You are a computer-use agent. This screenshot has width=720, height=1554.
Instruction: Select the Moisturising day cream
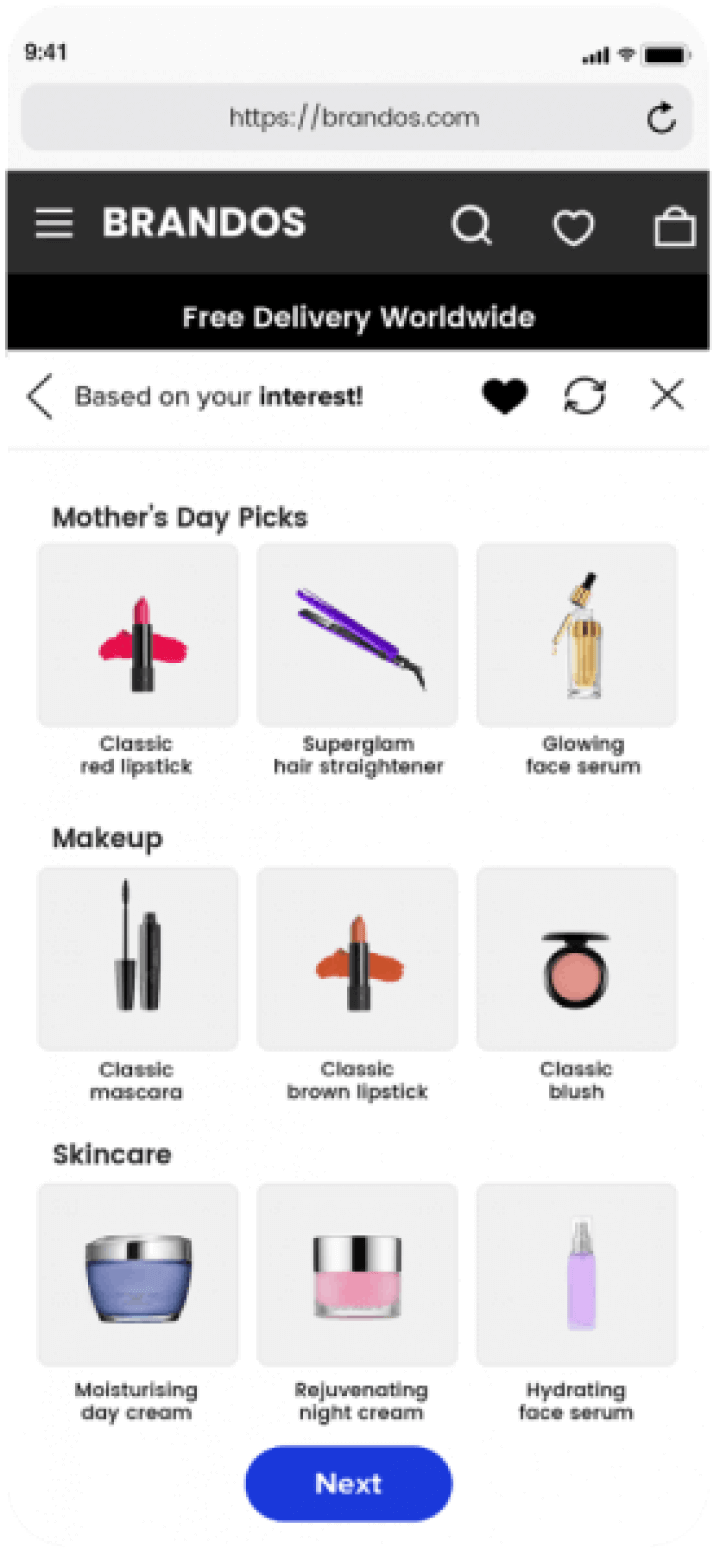pos(138,1275)
